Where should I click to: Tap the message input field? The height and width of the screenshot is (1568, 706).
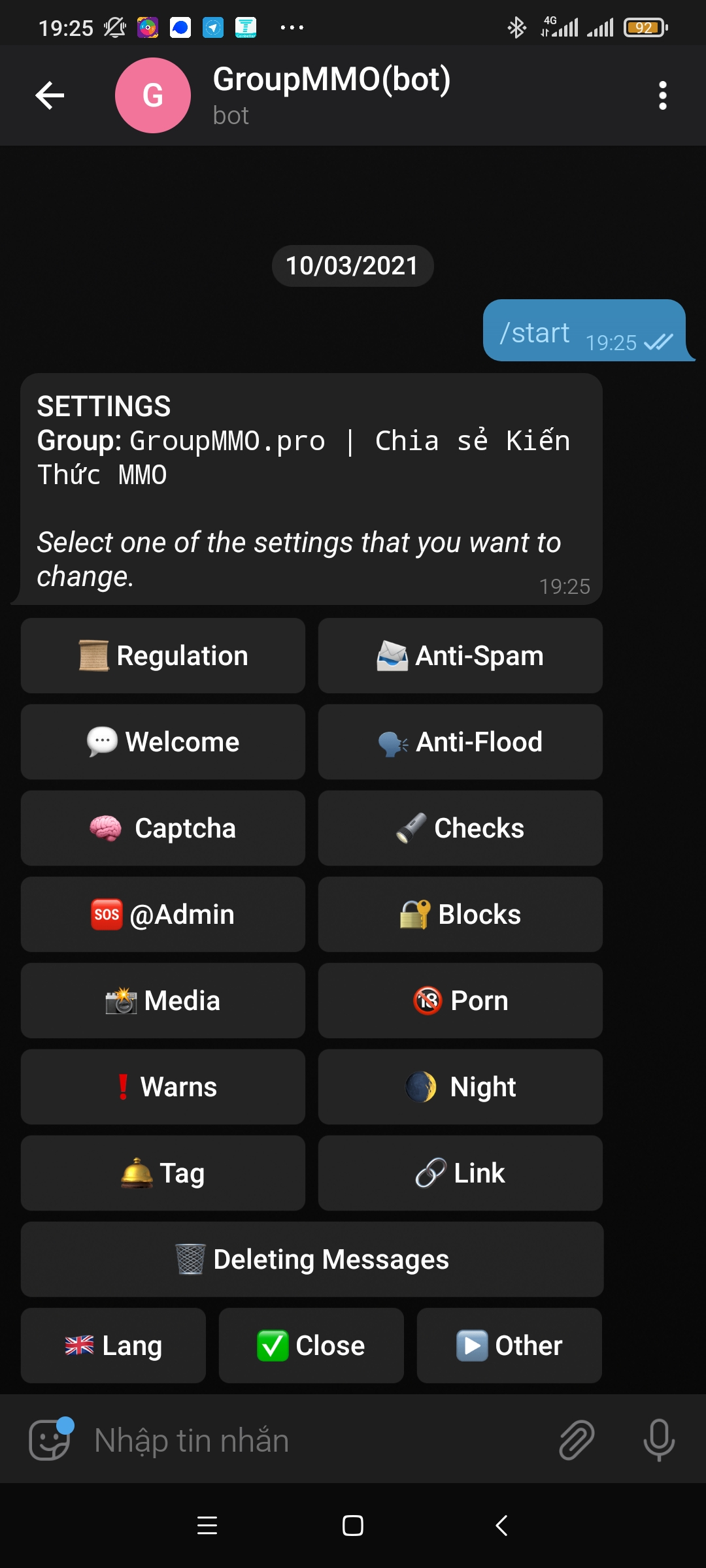[x=314, y=1441]
